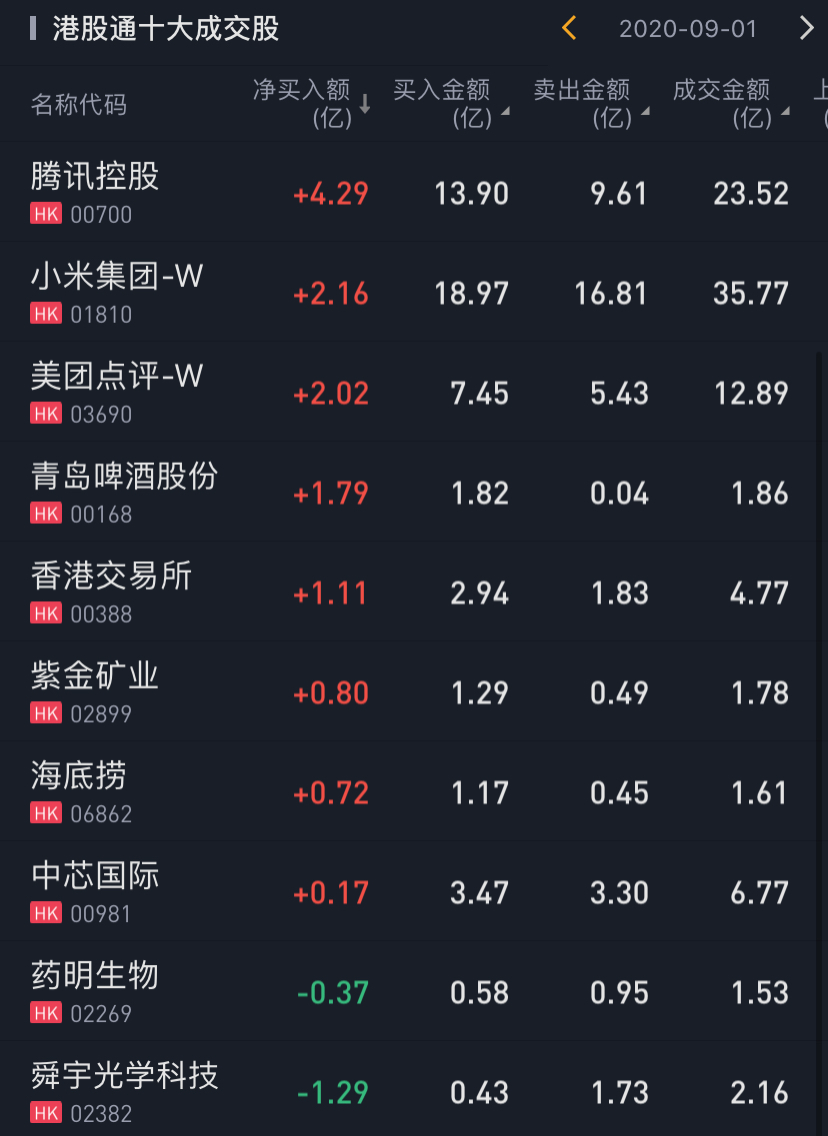Open 海底捞 stock details
This screenshot has width=828, height=1136.
(80, 792)
